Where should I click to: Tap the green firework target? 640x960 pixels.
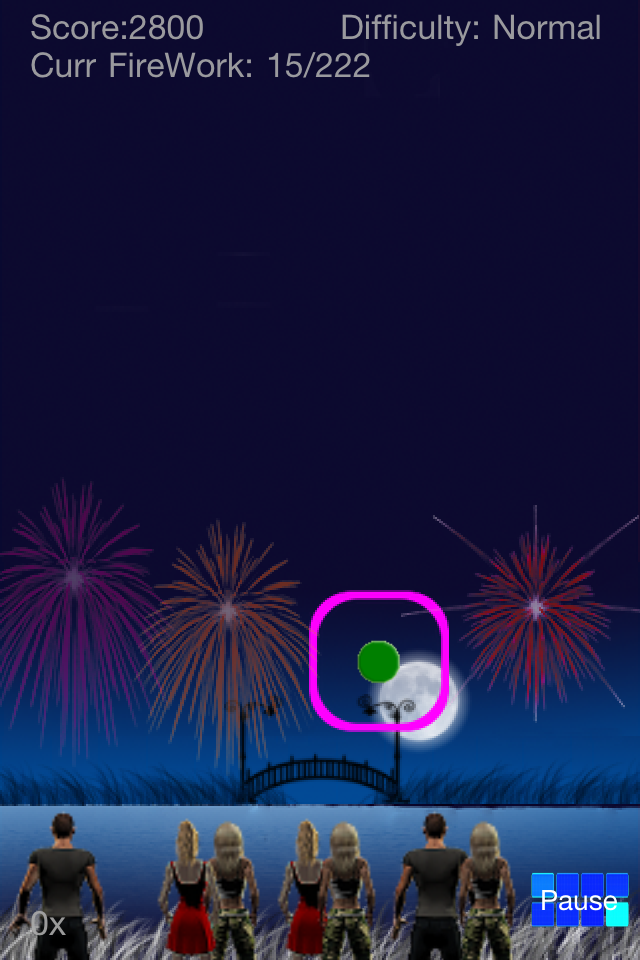[x=379, y=661]
